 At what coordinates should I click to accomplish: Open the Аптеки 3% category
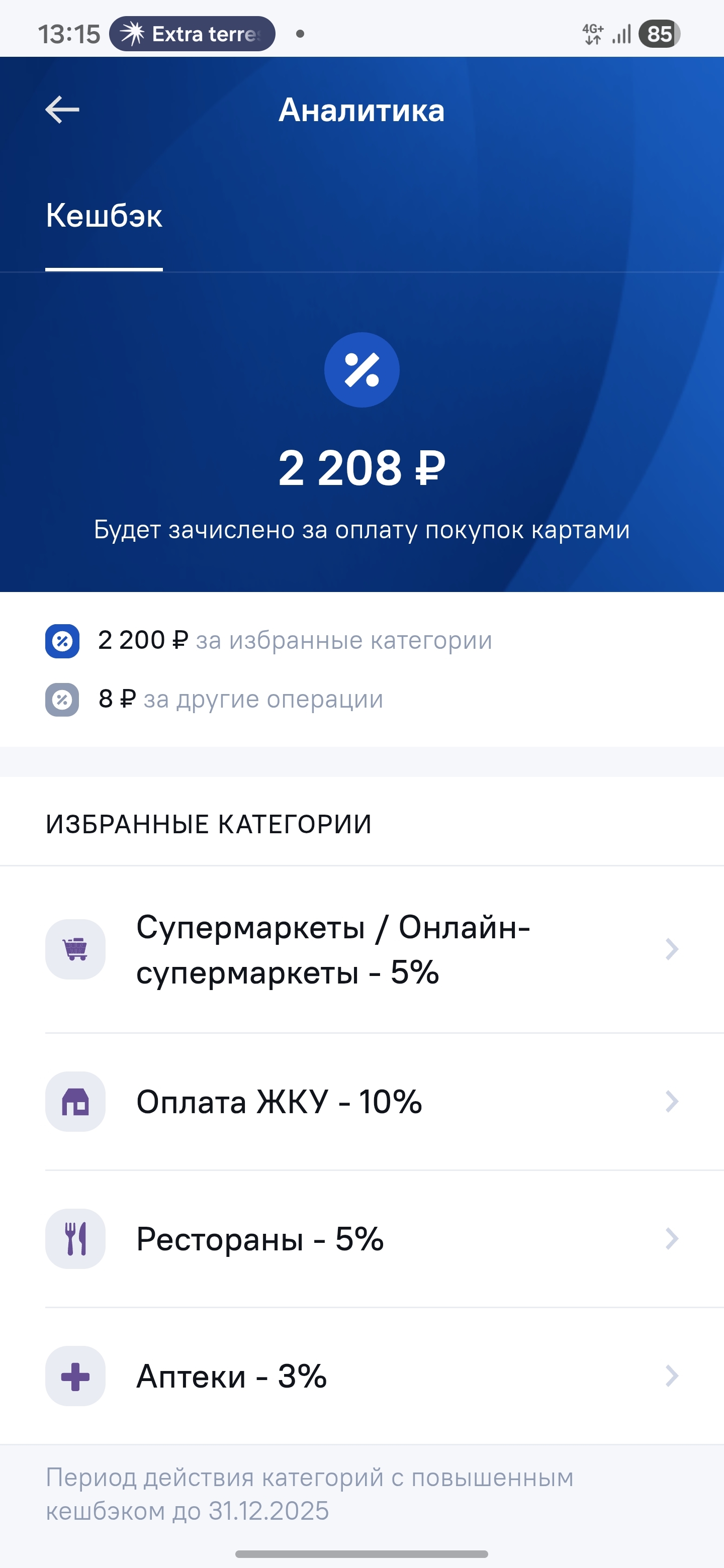[x=361, y=1376]
